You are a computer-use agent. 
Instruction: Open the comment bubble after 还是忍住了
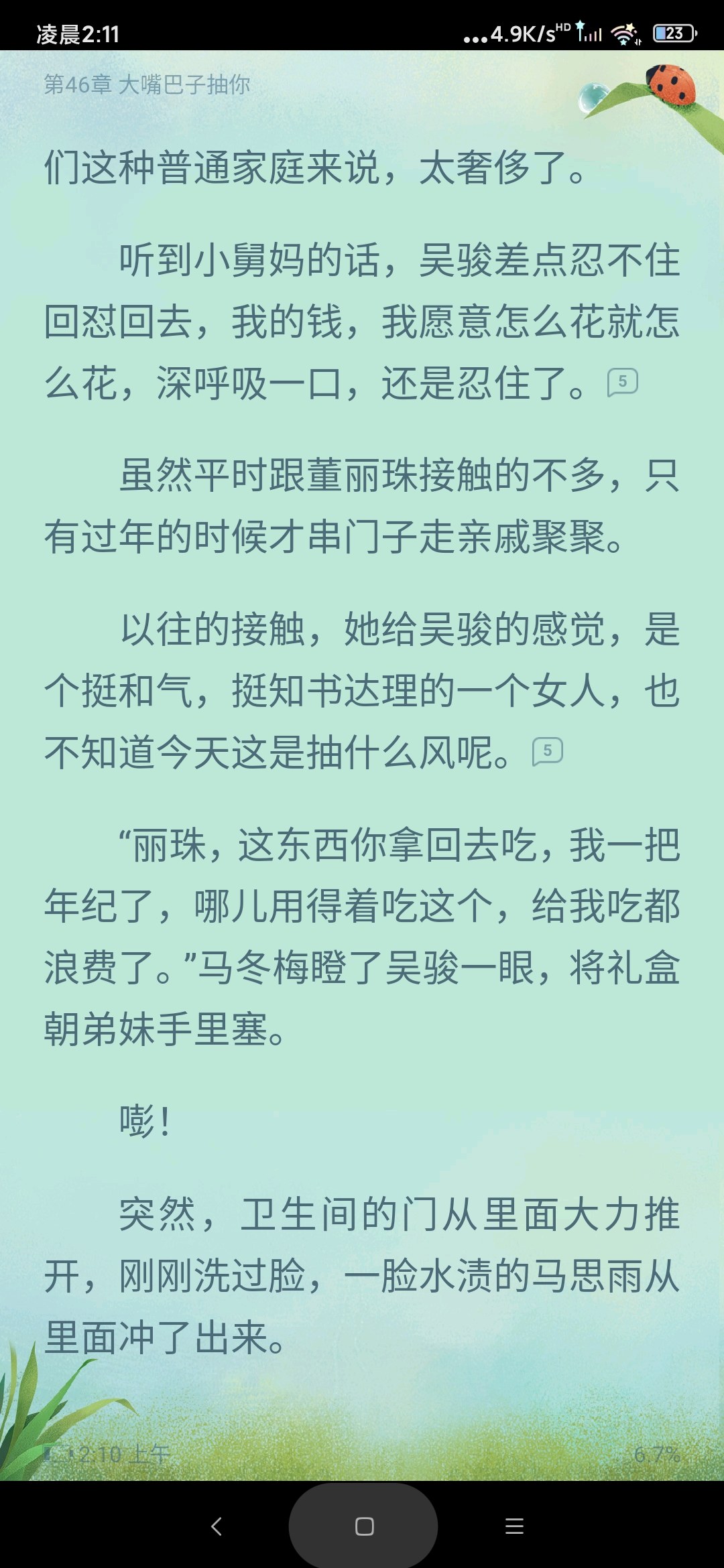622,383
